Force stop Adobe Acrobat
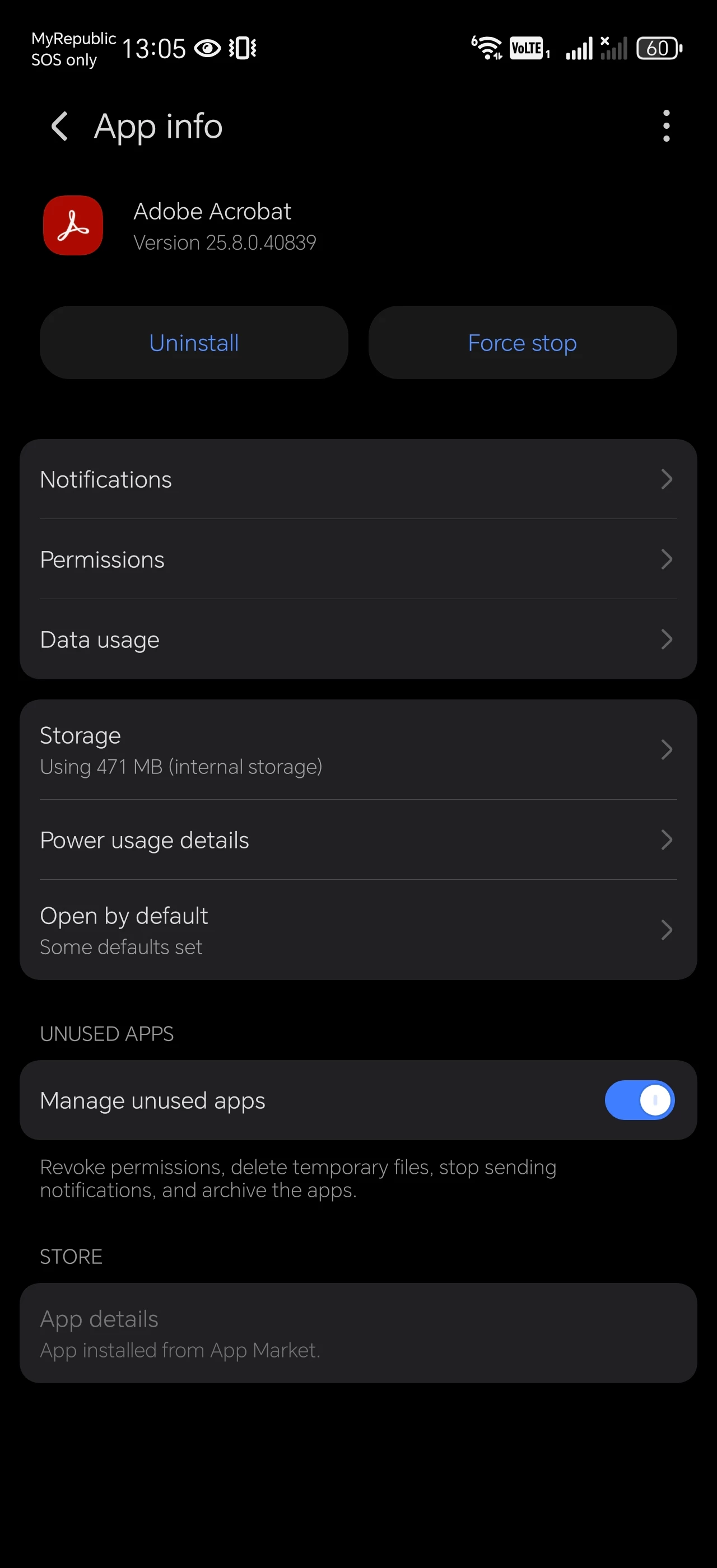Viewport: 717px width, 1568px height. click(522, 343)
